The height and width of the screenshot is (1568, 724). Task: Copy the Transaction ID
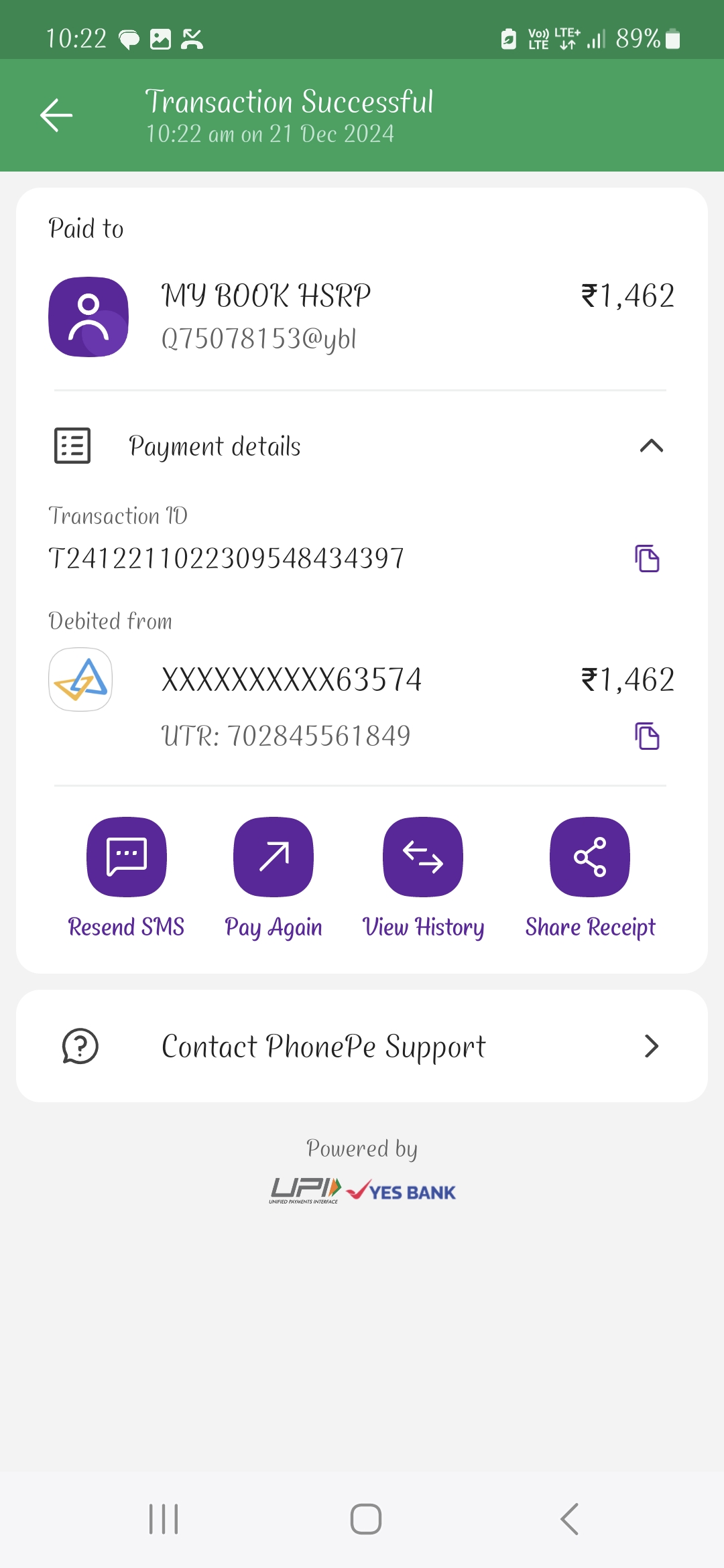pos(647,559)
